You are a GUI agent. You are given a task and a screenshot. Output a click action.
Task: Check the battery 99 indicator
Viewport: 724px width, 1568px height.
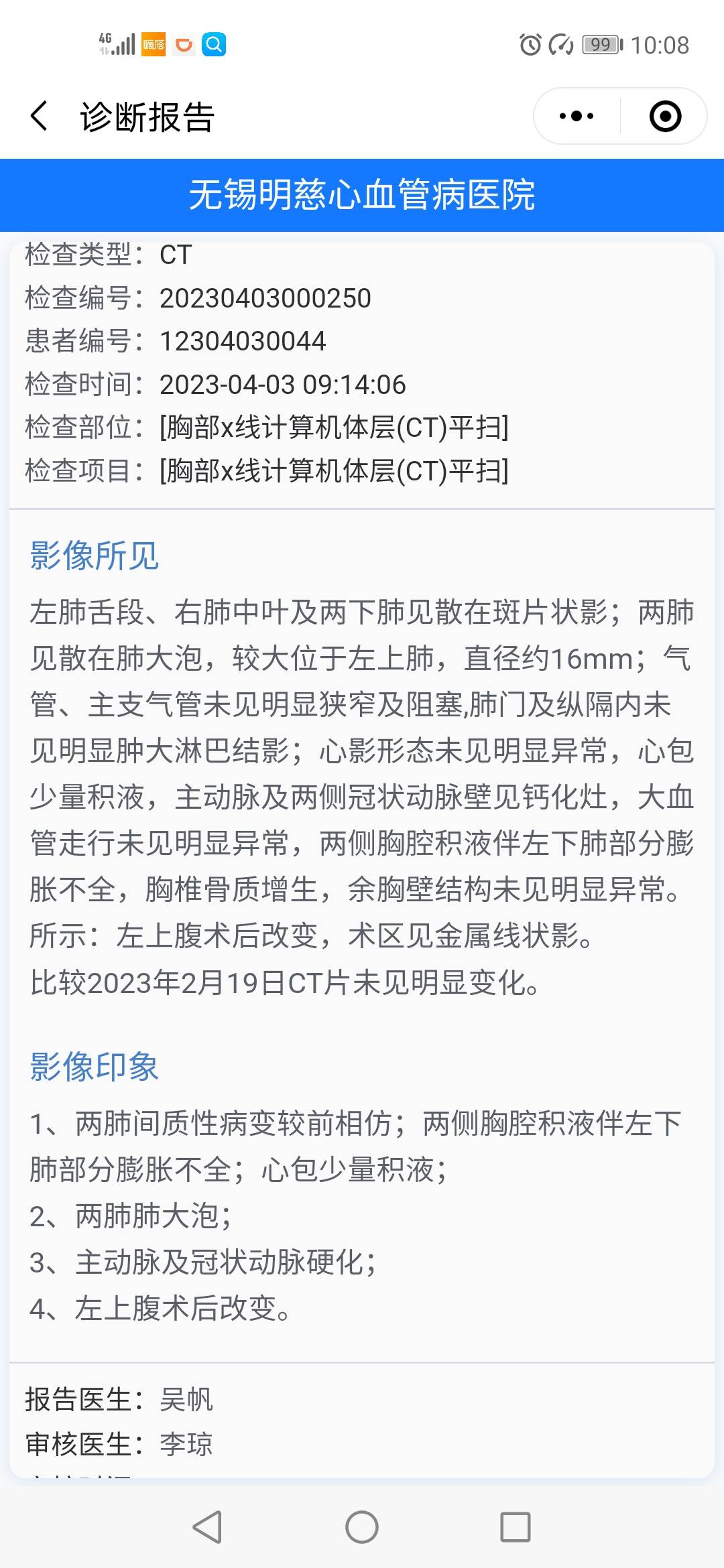point(600,45)
